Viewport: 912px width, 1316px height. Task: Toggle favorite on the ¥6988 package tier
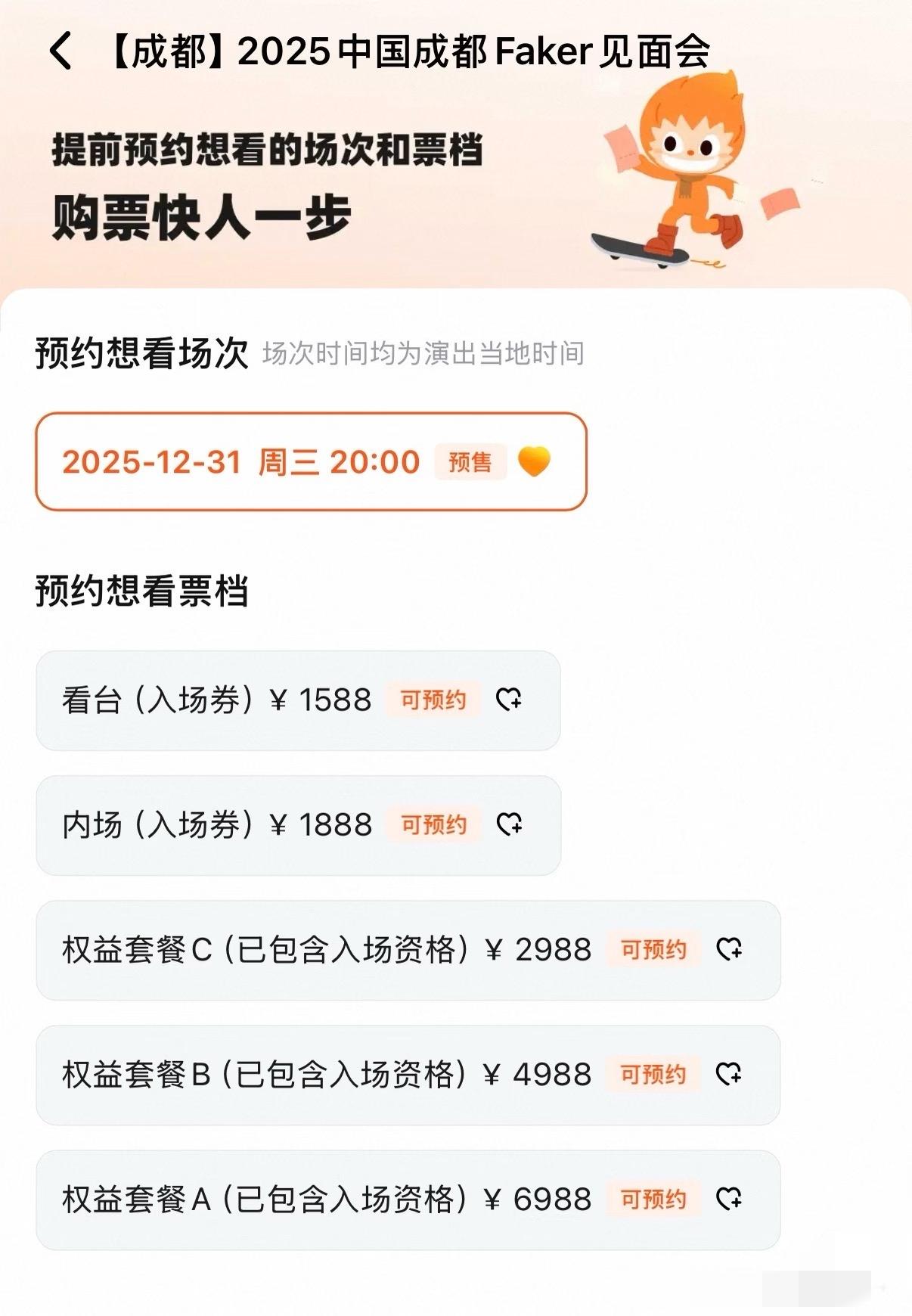coord(731,1198)
